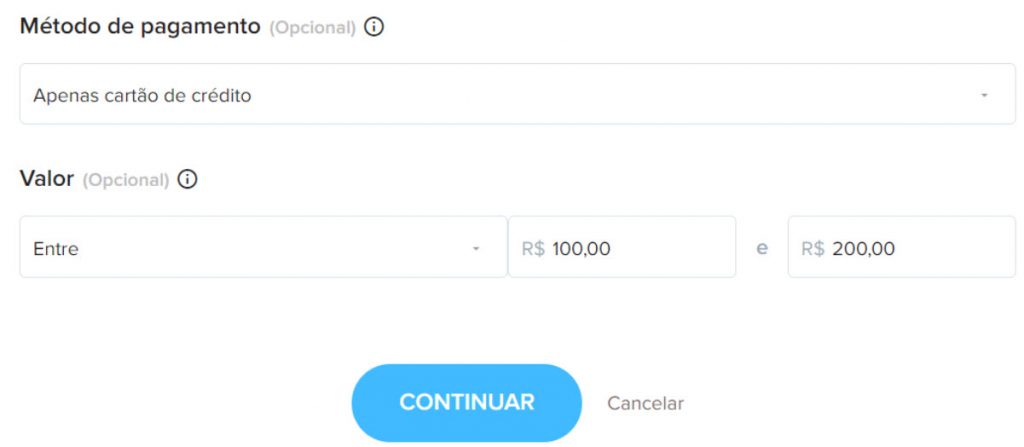Open info icon next to Método de pagamento
Screen dimensions: 1024x447
[374, 28]
